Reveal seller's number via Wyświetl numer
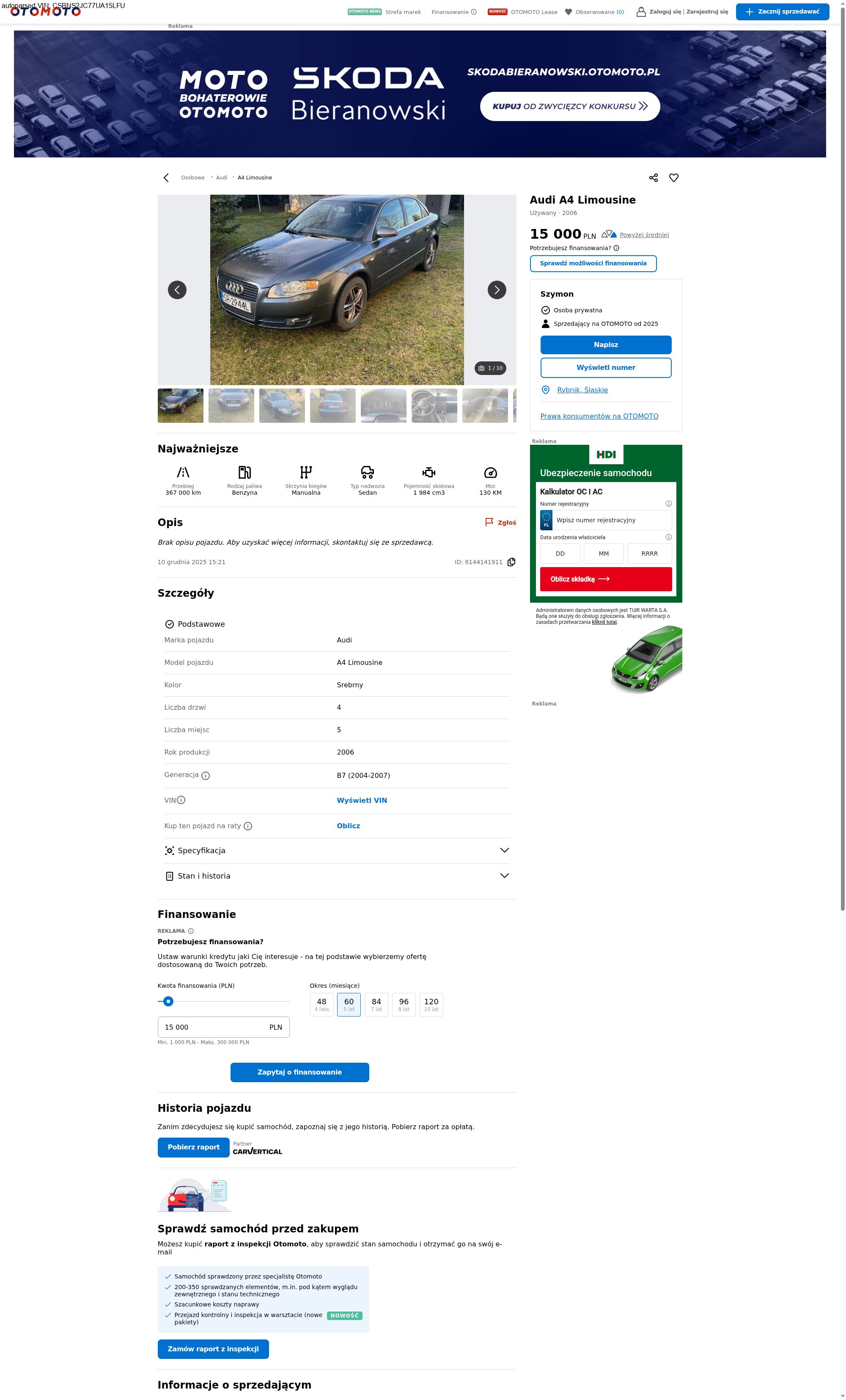 (605, 368)
